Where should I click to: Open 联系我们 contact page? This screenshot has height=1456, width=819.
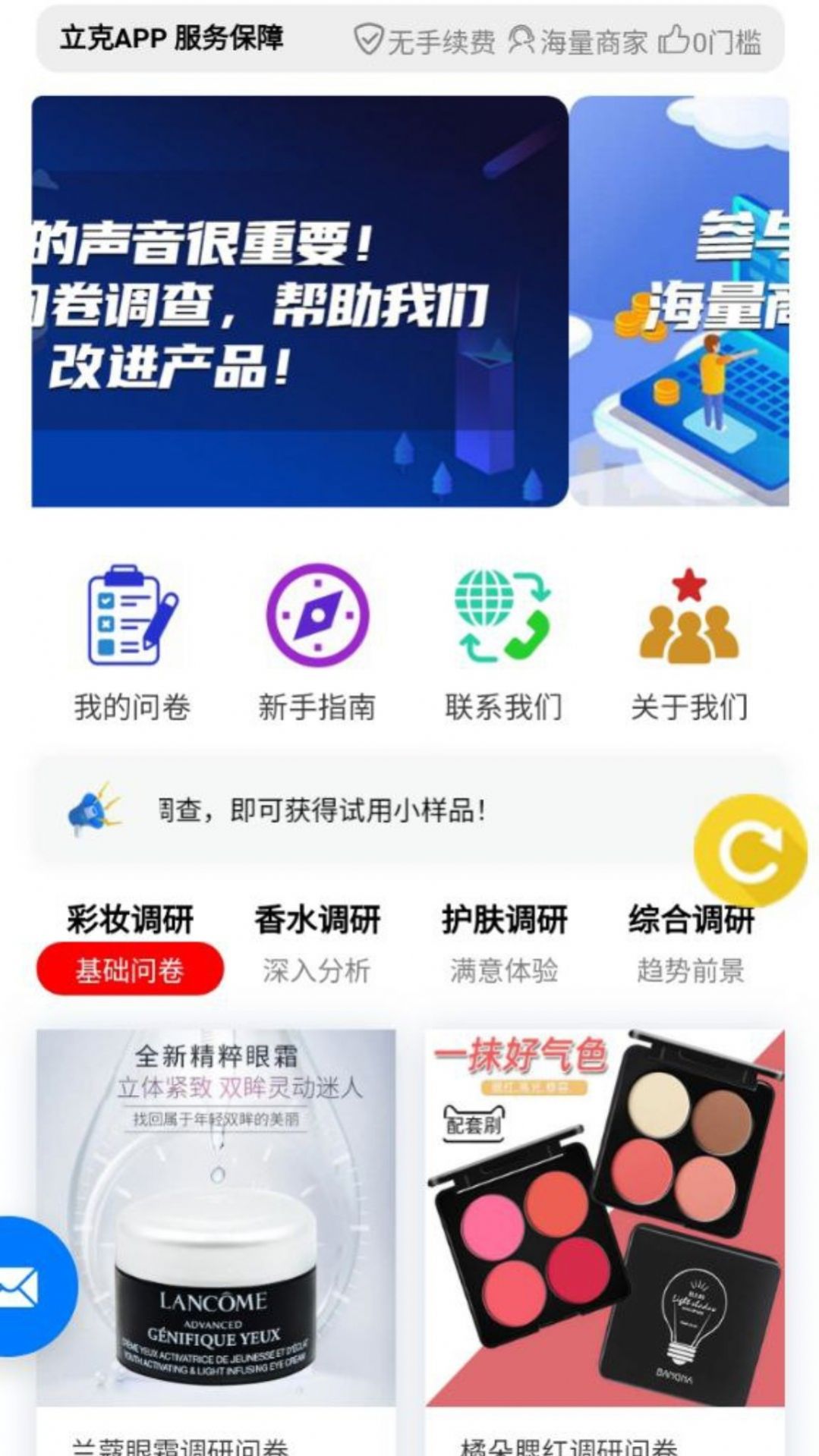[503, 642]
